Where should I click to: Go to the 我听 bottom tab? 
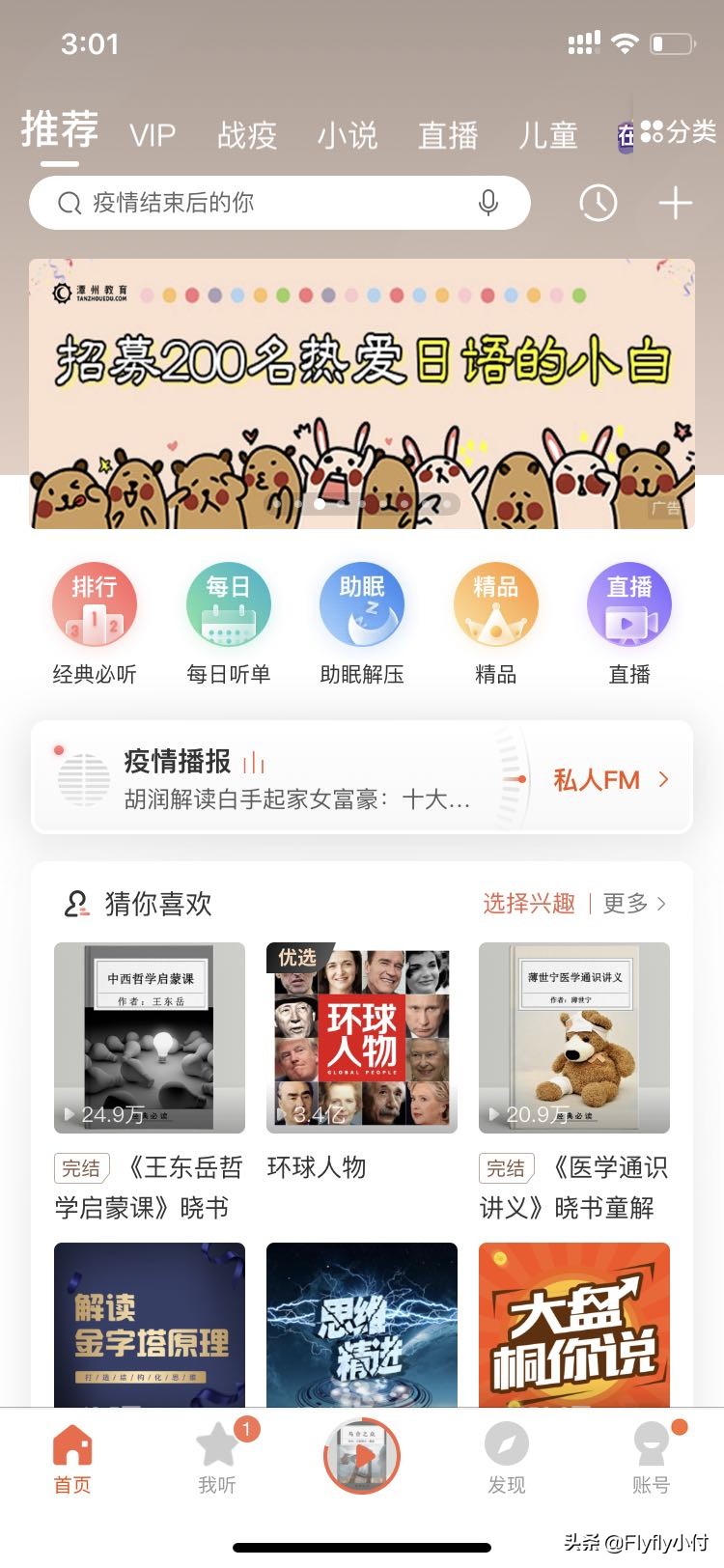tap(217, 1458)
